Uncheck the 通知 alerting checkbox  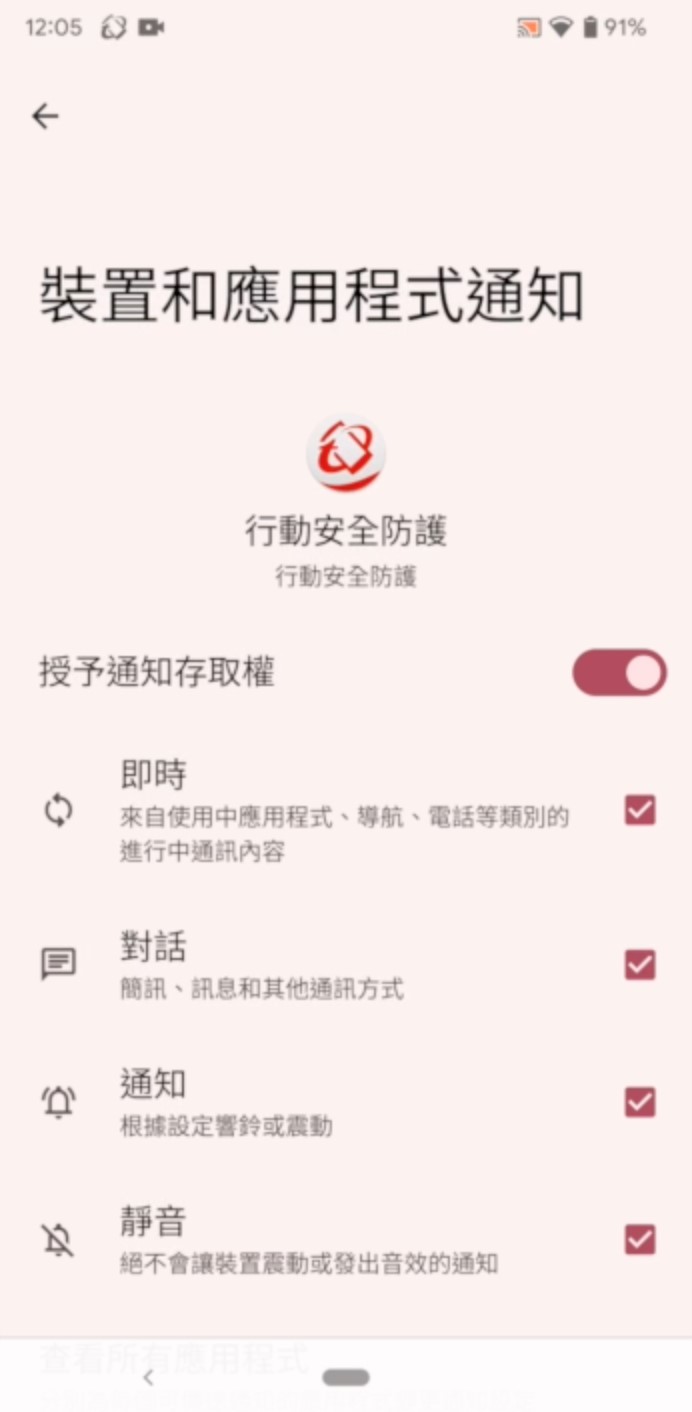coord(639,1102)
